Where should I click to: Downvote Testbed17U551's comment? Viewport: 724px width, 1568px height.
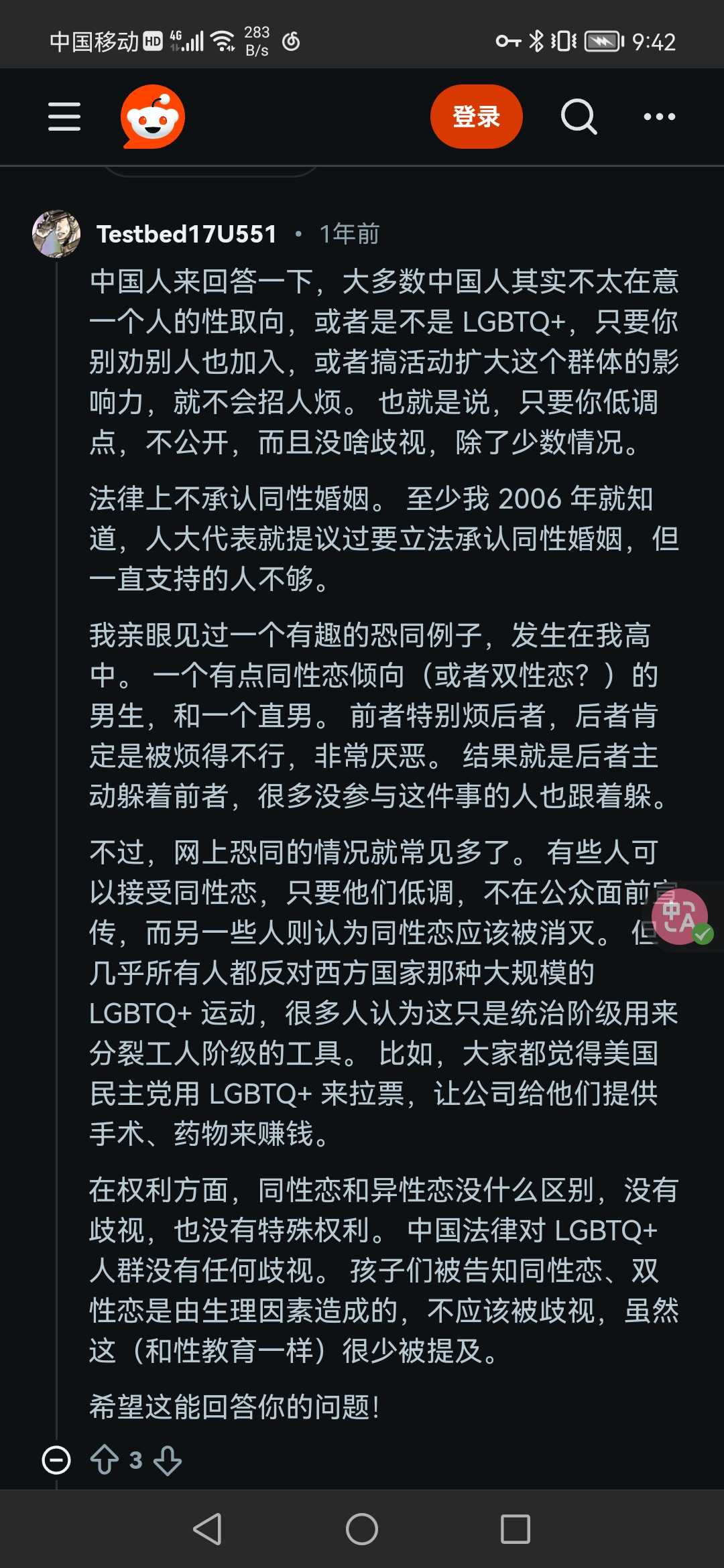[168, 1460]
